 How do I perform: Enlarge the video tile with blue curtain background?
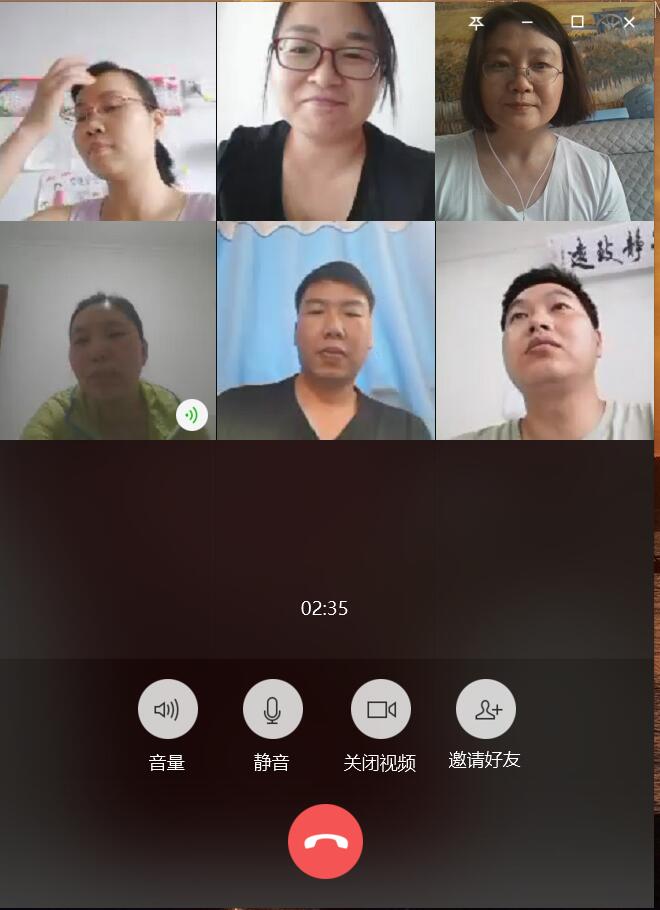click(325, 330)
